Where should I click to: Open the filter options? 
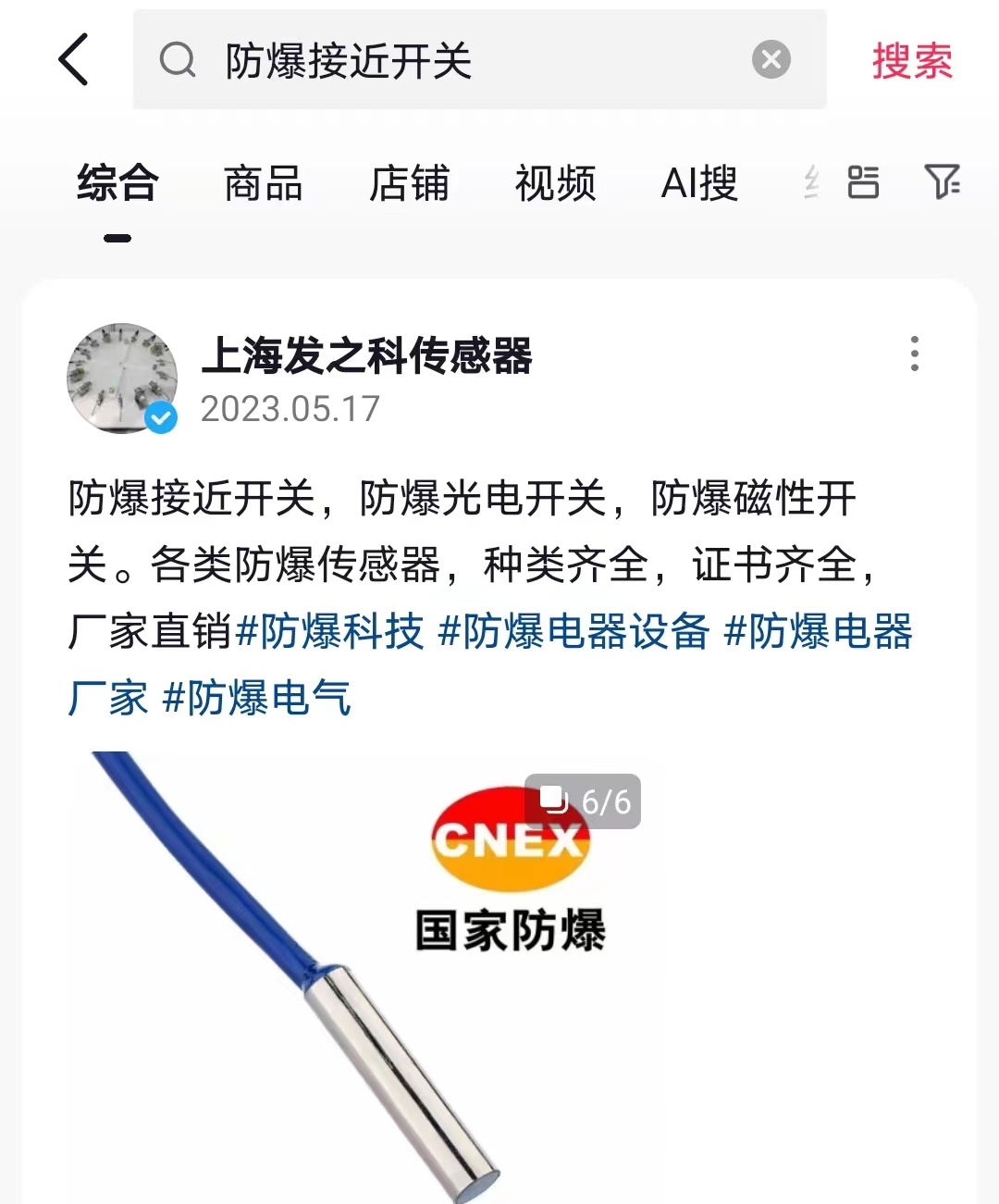click(x=942, y=182)
